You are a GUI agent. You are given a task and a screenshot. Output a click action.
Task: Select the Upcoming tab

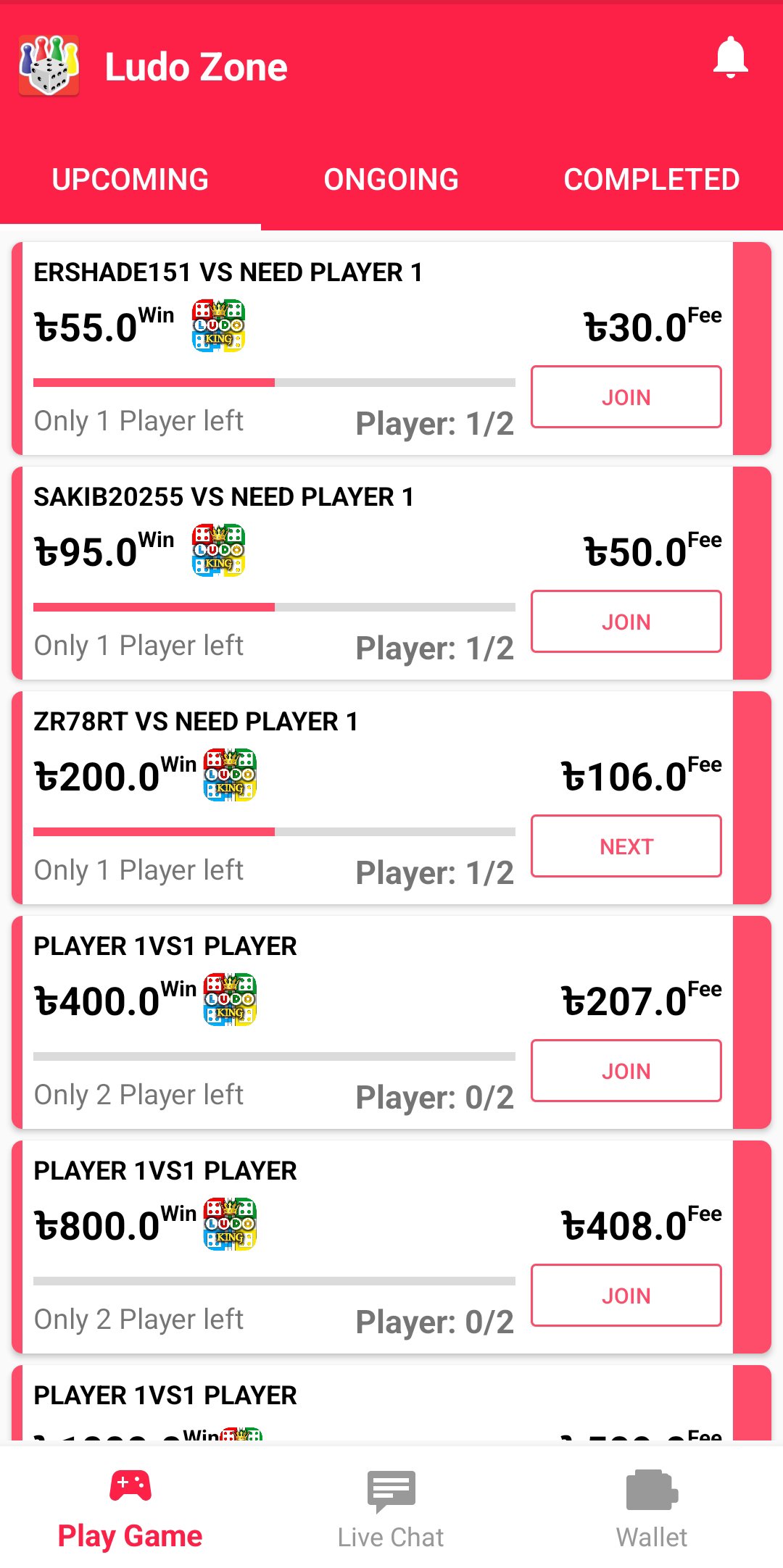point(130,180)
